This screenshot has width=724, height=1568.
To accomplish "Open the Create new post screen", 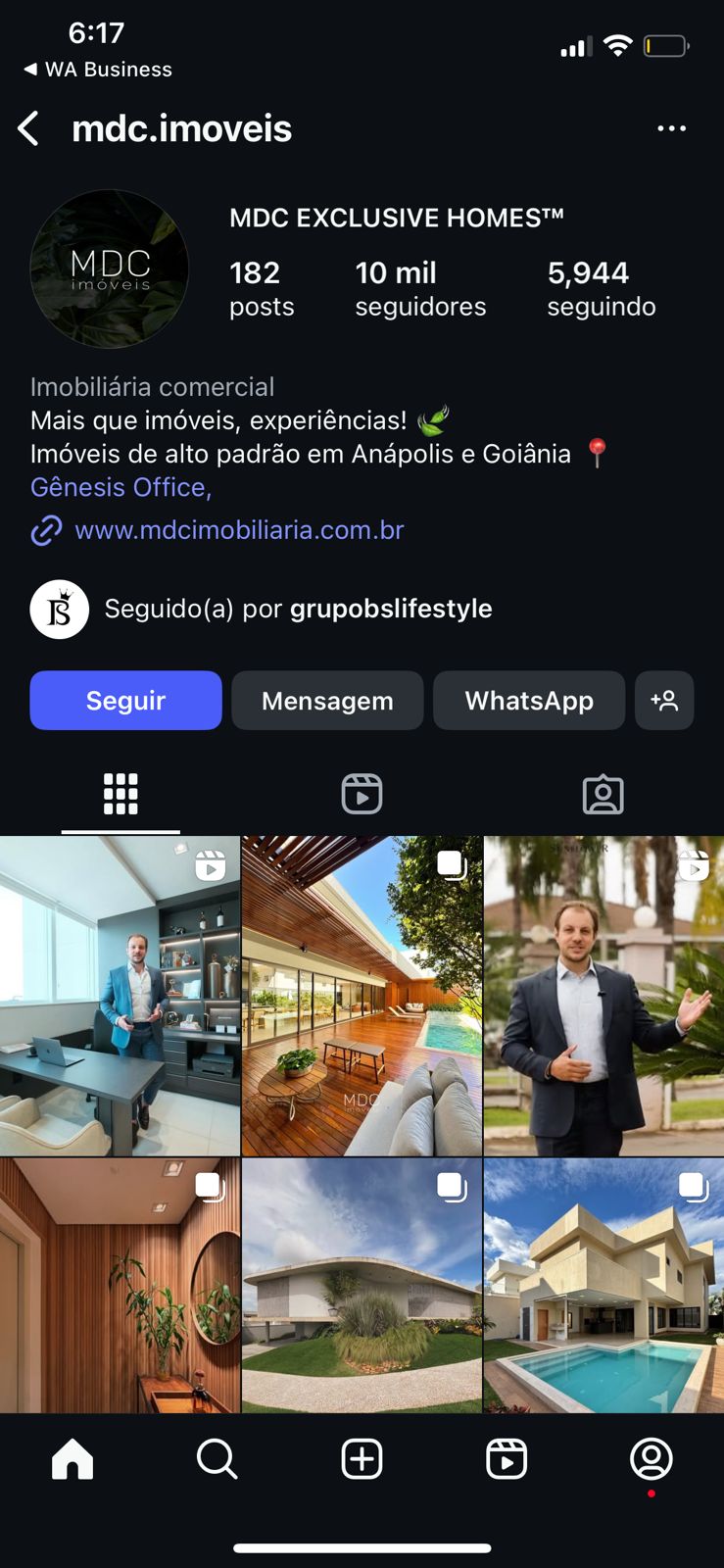I will click(362, 1458).
